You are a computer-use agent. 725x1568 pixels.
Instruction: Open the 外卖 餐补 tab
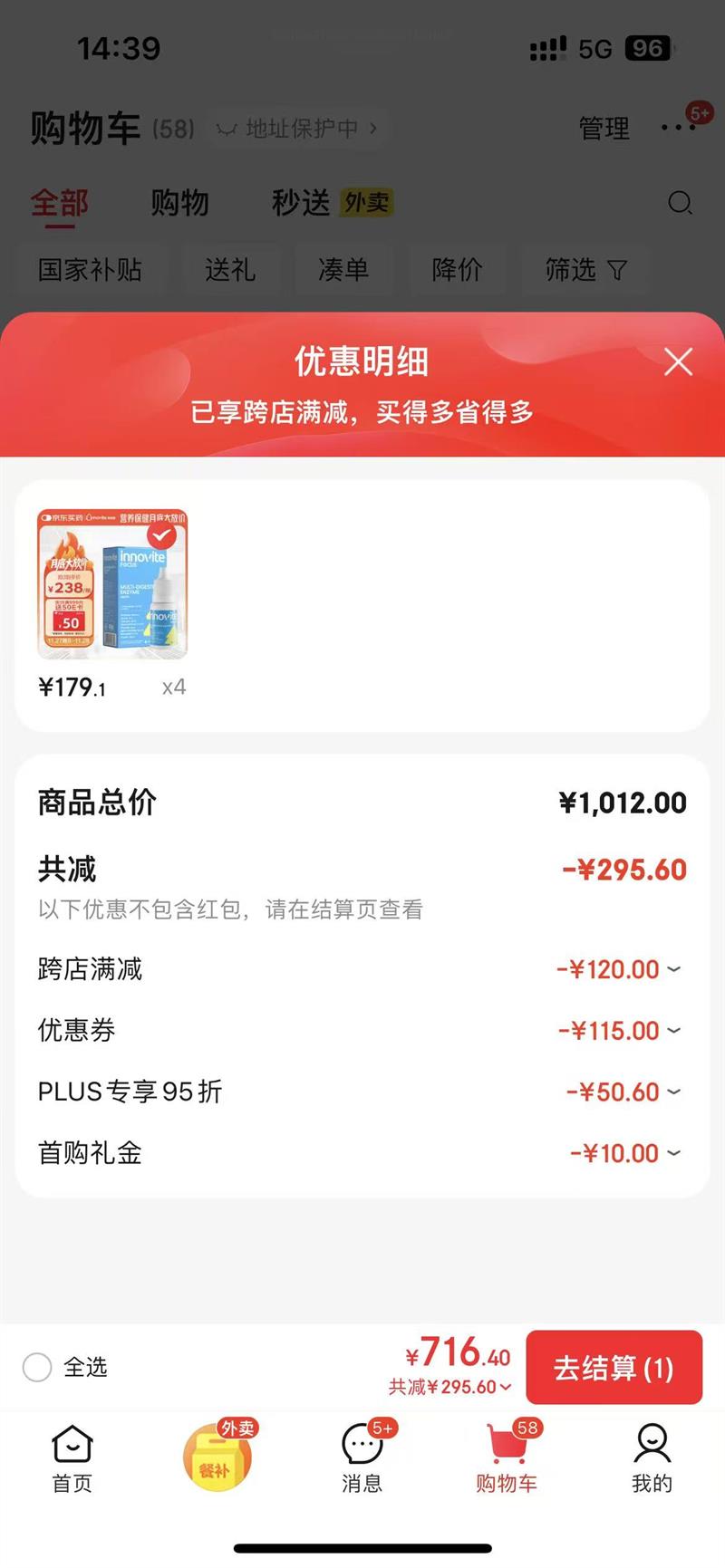[217, 1456]
